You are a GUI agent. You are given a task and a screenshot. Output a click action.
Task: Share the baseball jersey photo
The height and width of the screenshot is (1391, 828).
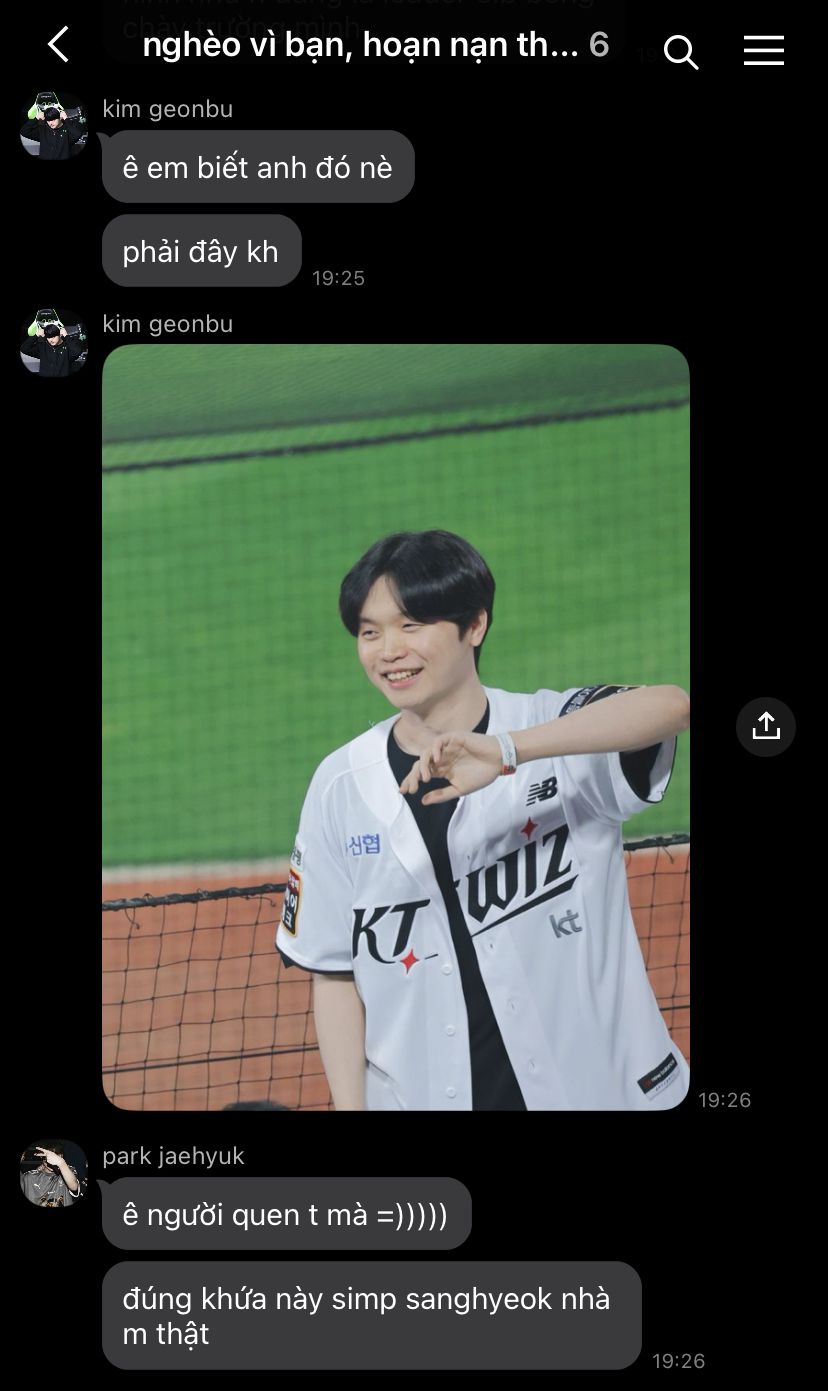tap(766, 726)
